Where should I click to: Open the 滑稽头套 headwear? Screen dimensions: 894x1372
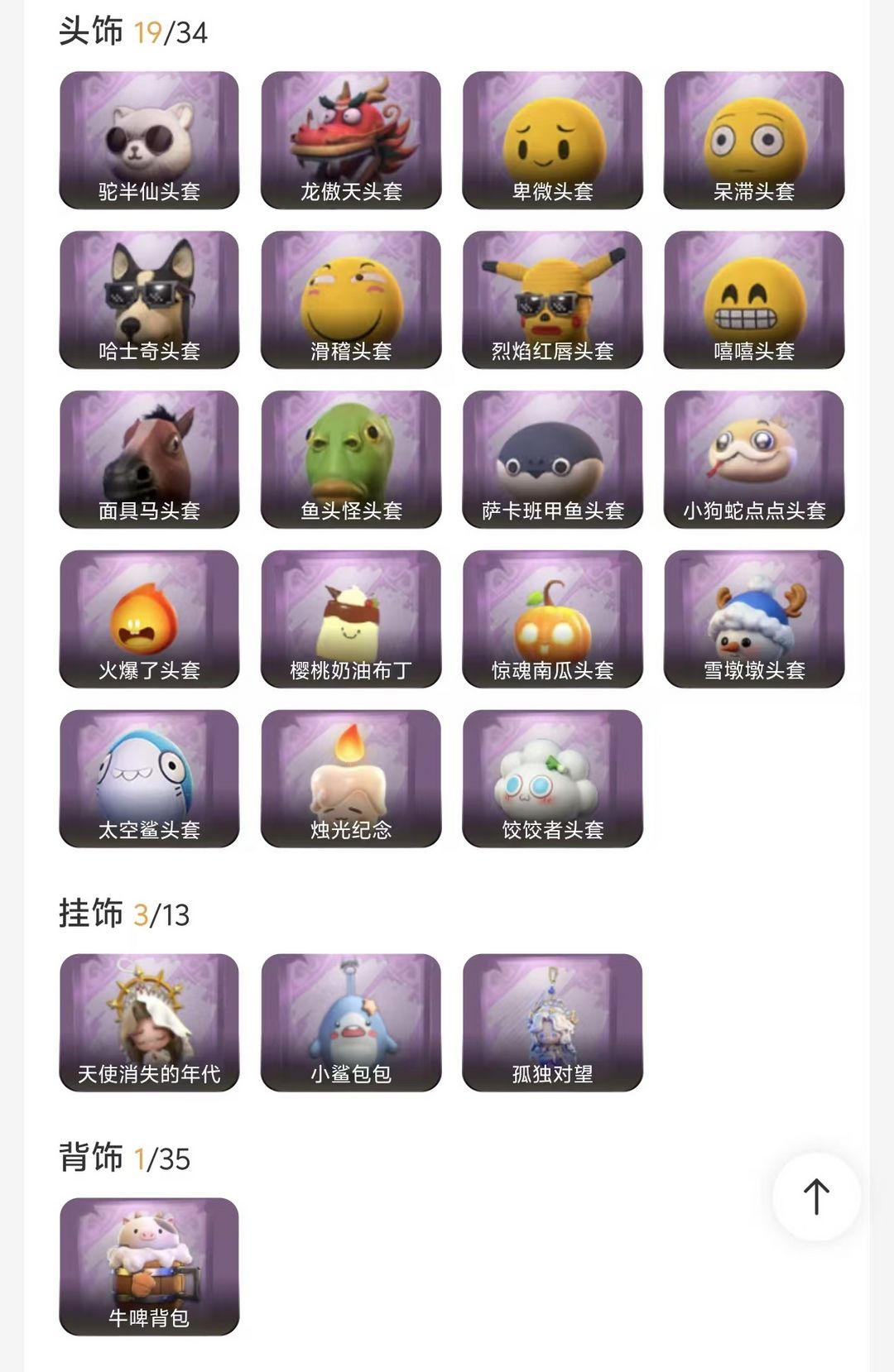[x=351, y=300]
